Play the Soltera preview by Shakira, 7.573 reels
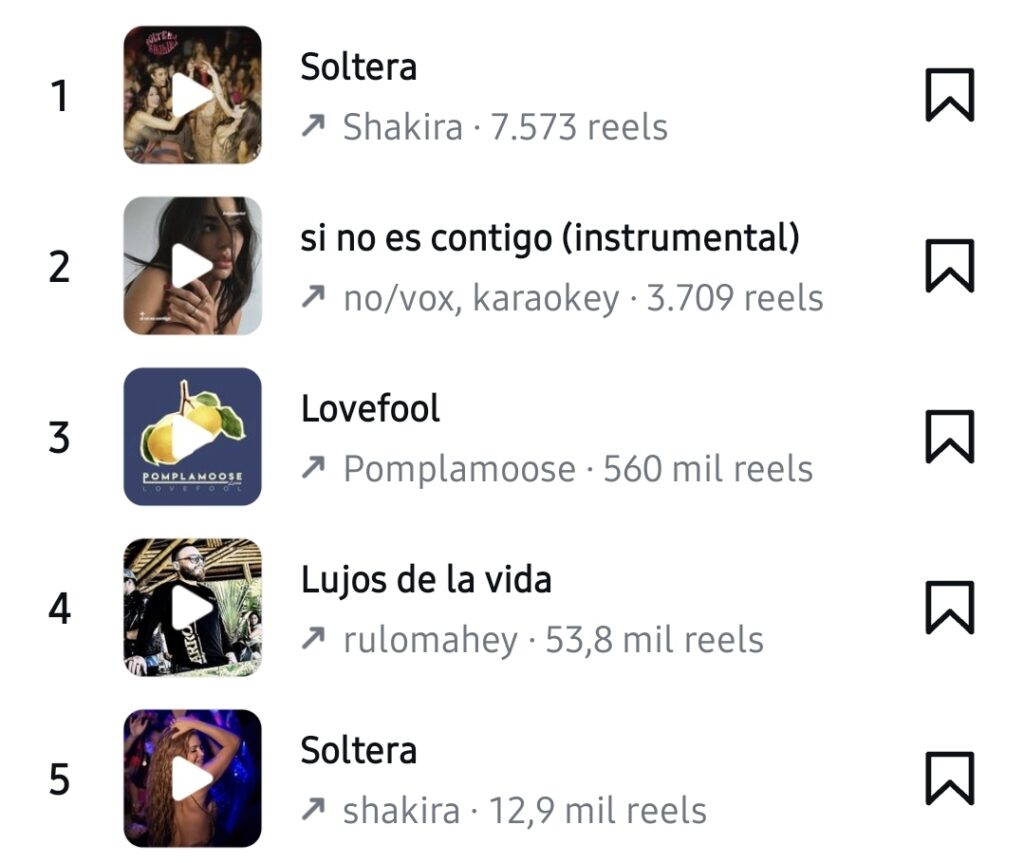The image size is (1024, 863). point(192,95)
